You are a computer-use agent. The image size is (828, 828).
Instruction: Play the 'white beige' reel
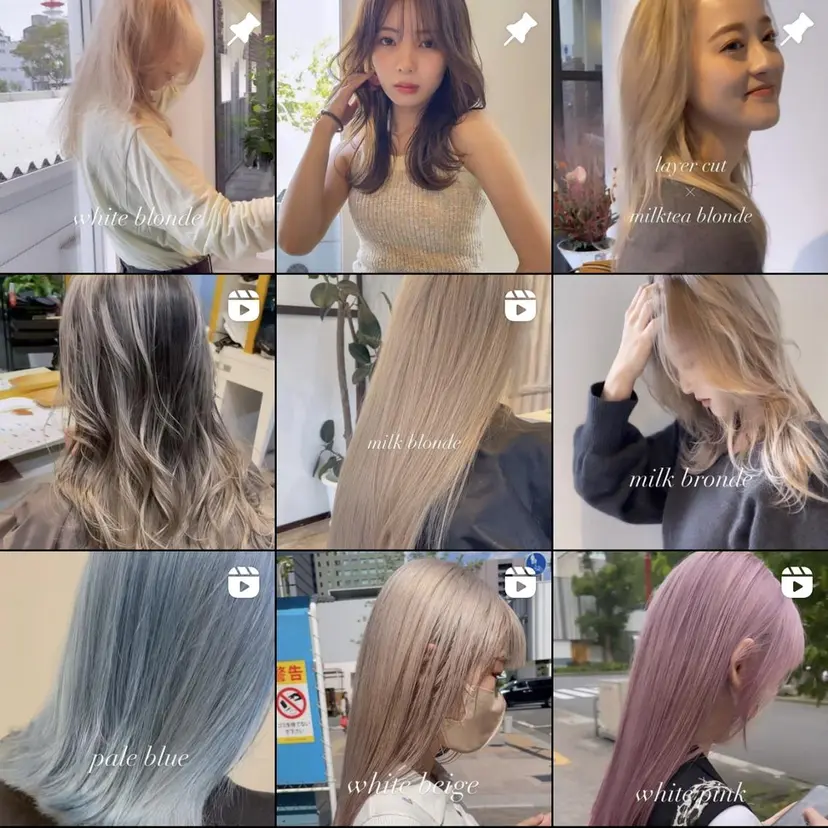click(413, 690)
